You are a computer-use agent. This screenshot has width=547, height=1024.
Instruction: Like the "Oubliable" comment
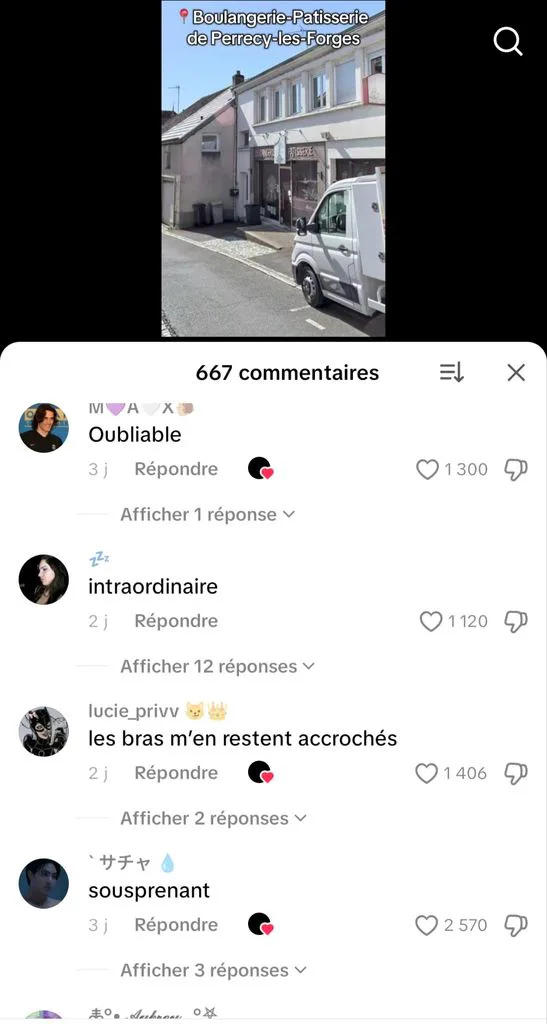tap(427, 469)
